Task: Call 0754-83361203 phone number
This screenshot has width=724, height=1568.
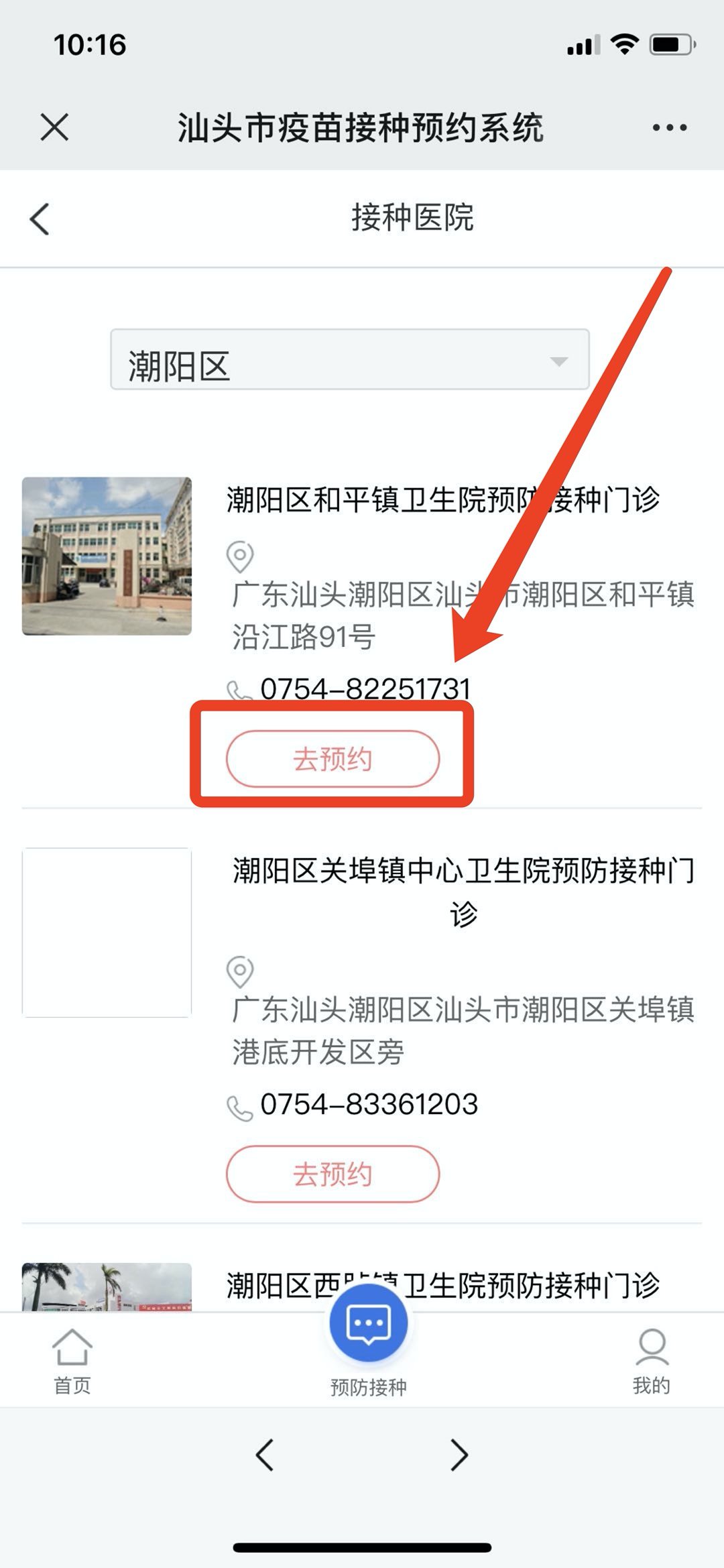Action: point(368,1104)
